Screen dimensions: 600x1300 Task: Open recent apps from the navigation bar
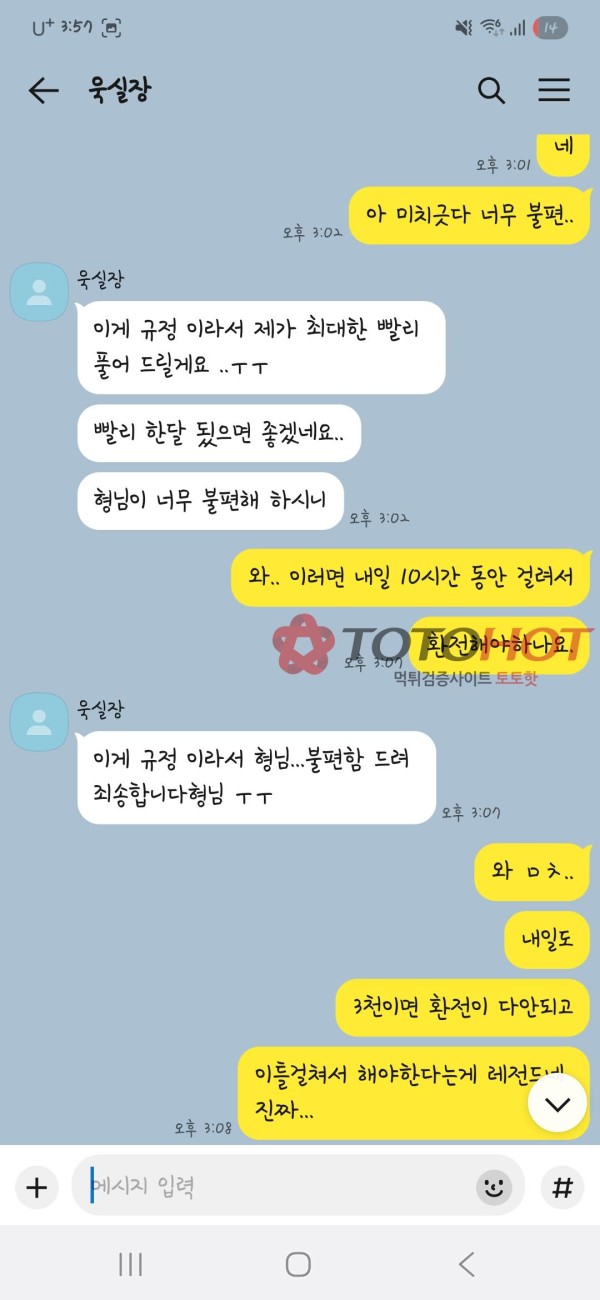coord(131,1264)
